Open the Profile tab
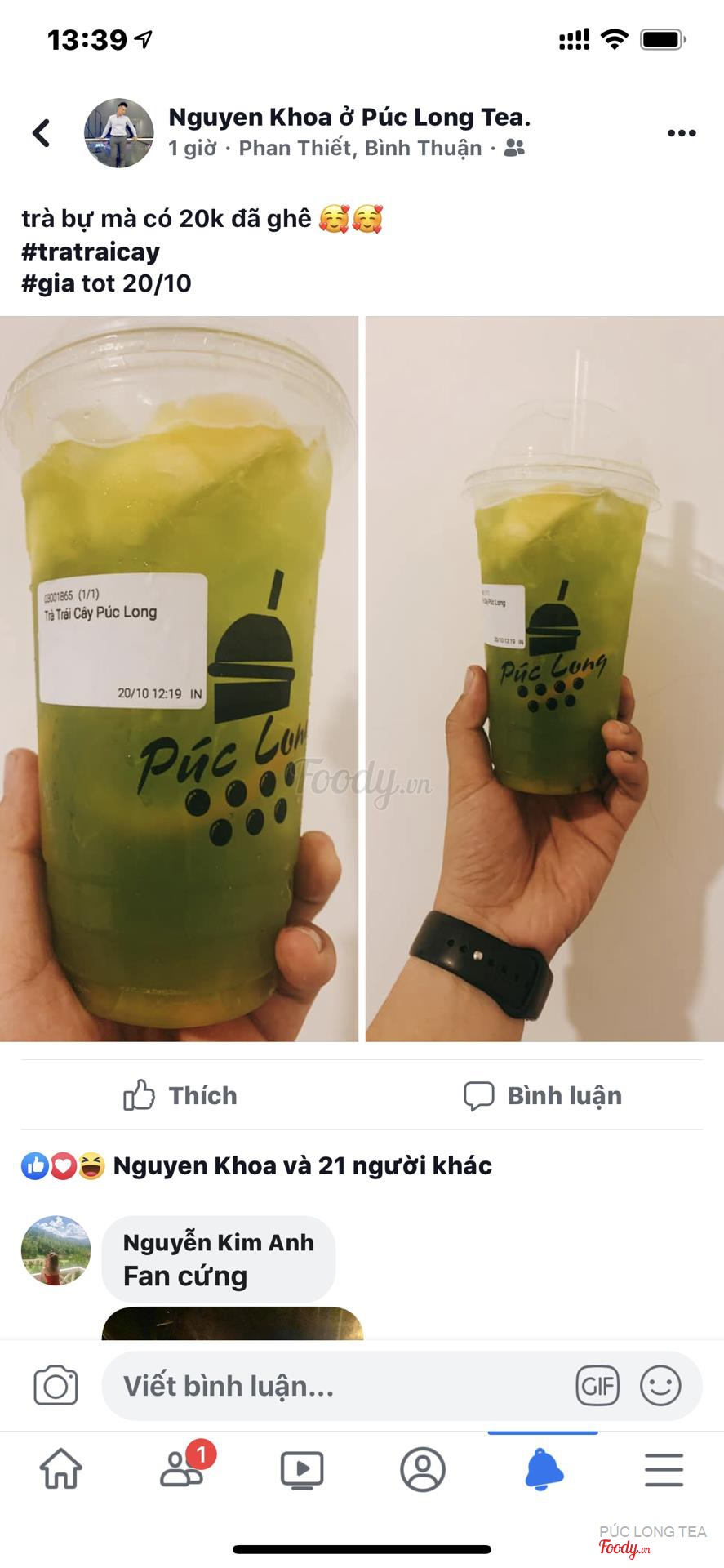The height and width of the screenshot is (1568, 724). pos(422,1470)
